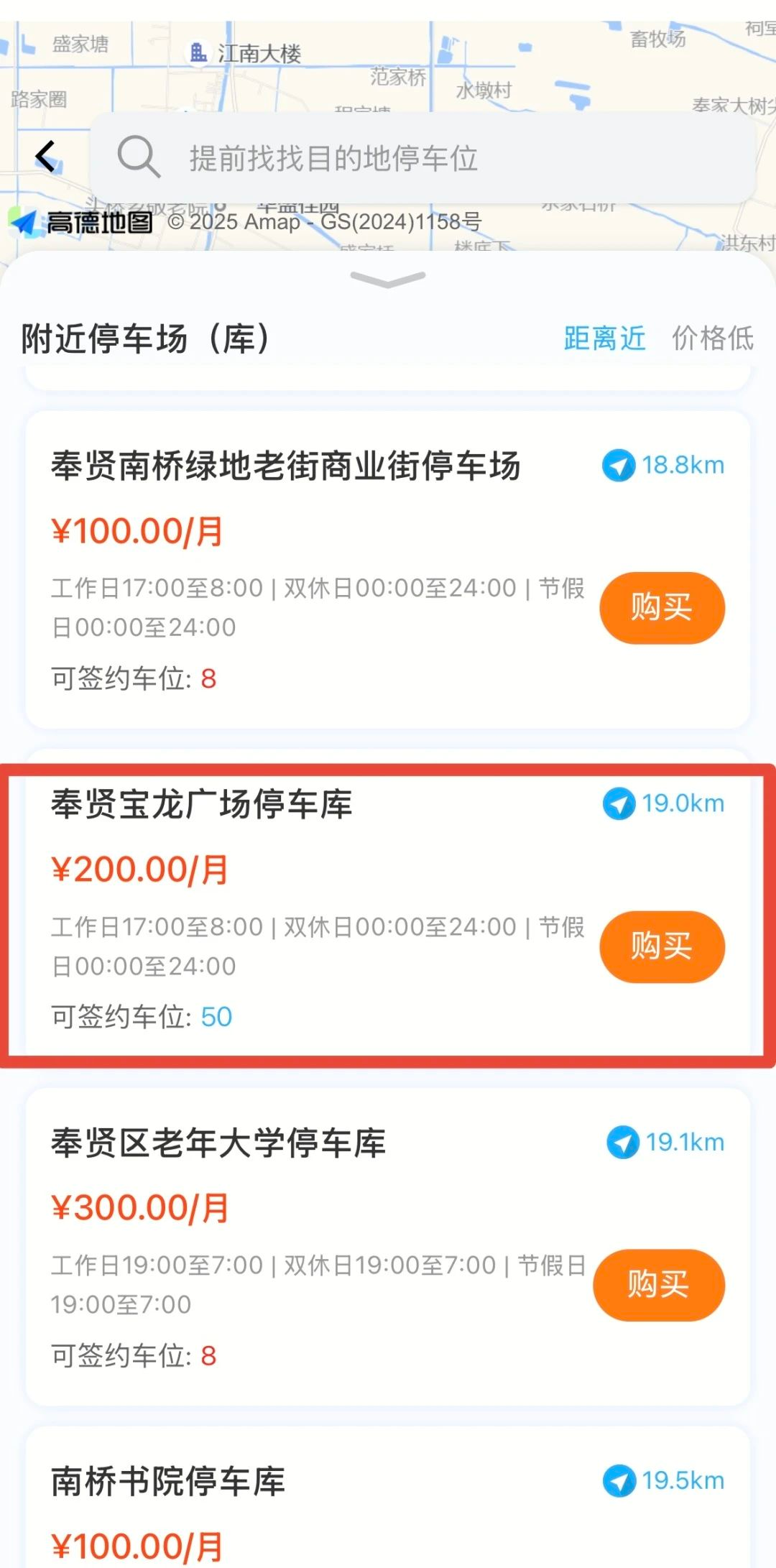Click the search magnifier icon
Viewport: 776px width, 1568px height.
pos(141,157)
